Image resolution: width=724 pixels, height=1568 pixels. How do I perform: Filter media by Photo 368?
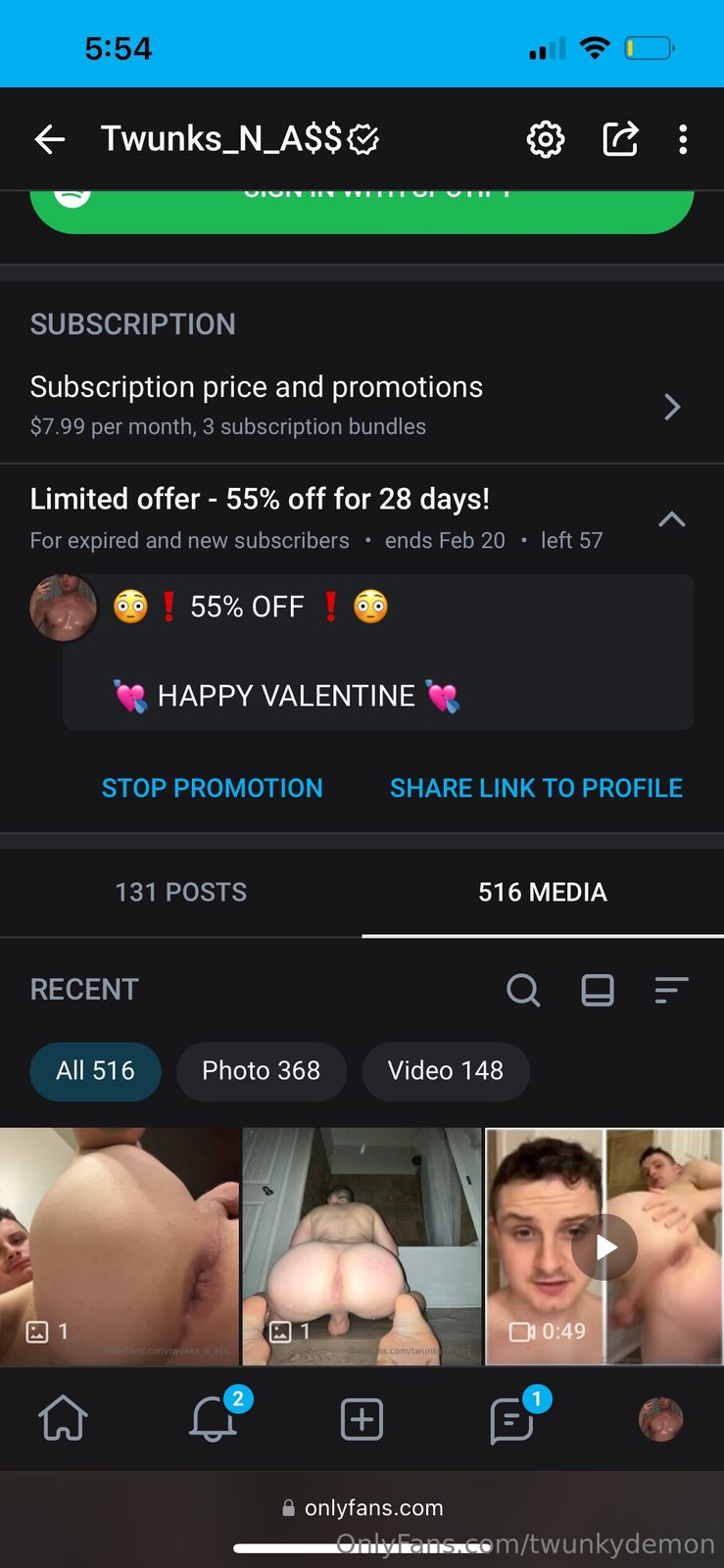click(261, 1071)
